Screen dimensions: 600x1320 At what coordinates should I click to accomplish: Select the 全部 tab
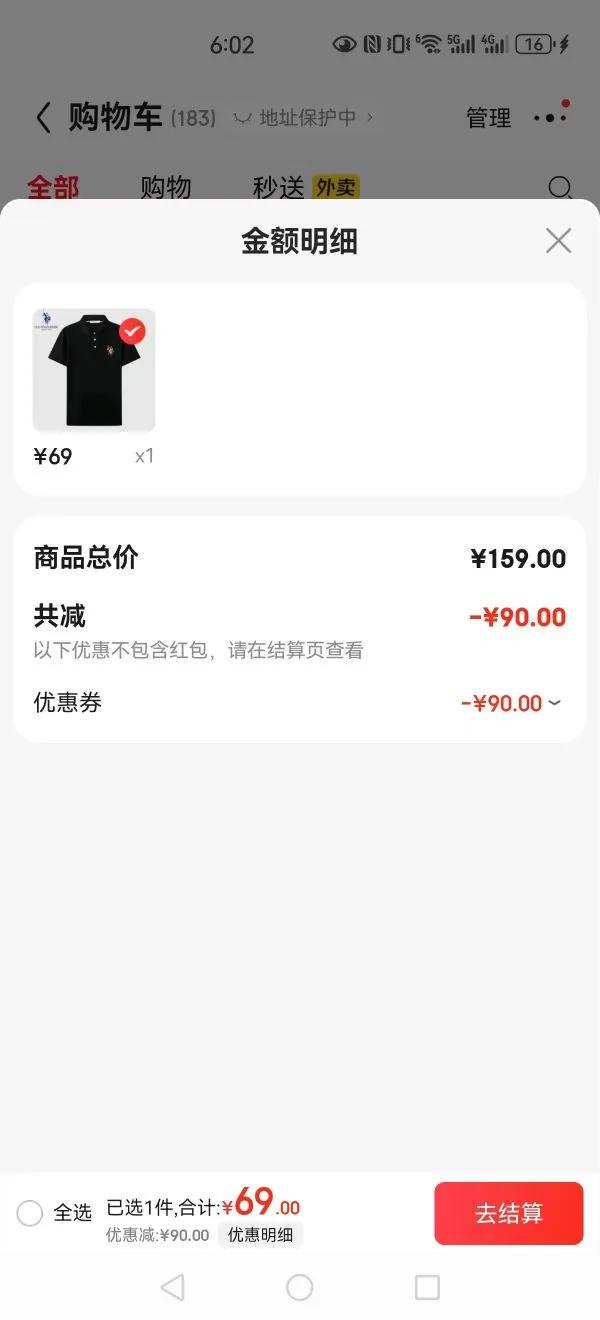(x=52, y=187)
